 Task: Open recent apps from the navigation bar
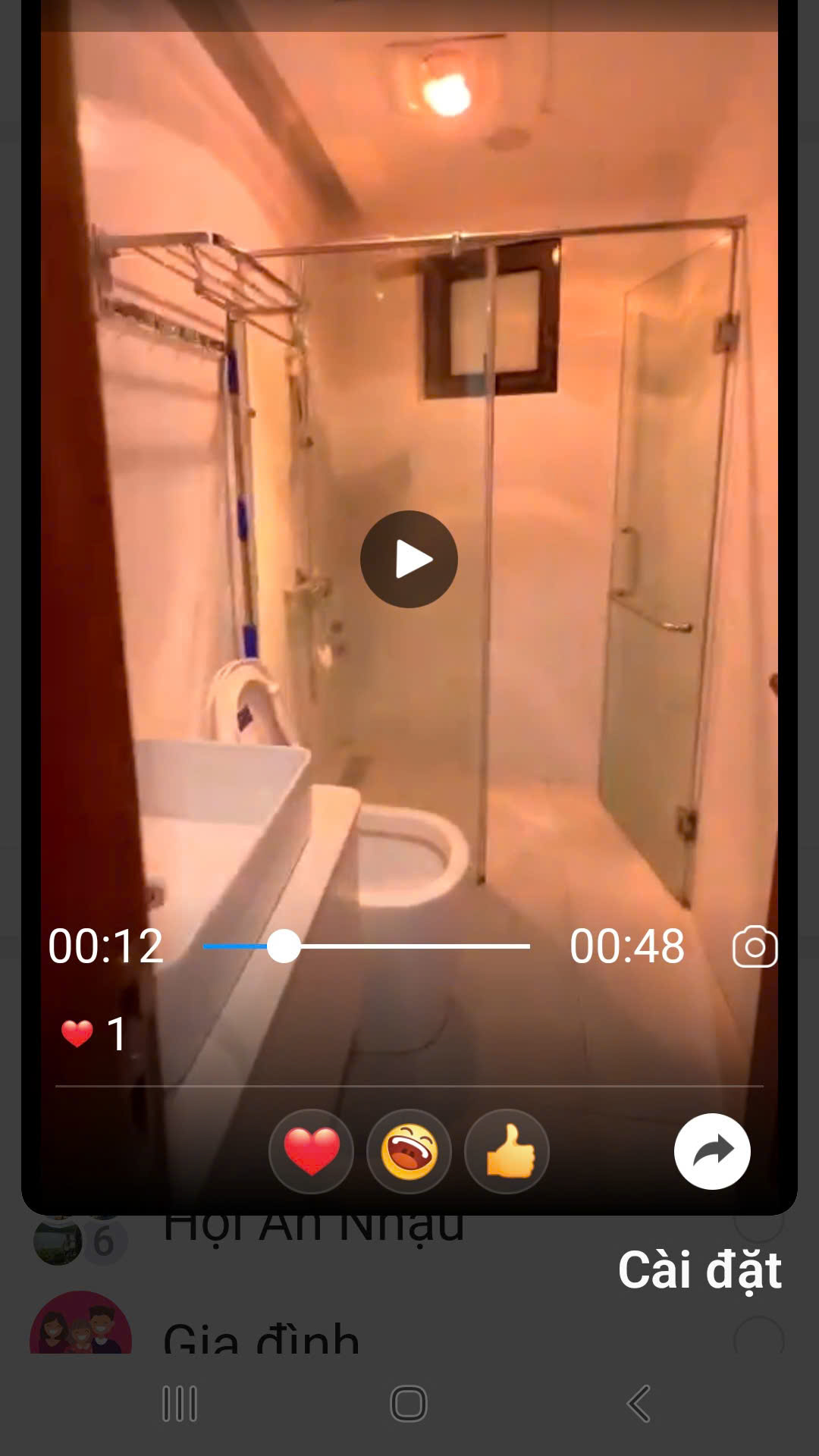[x=180, y=1404]
